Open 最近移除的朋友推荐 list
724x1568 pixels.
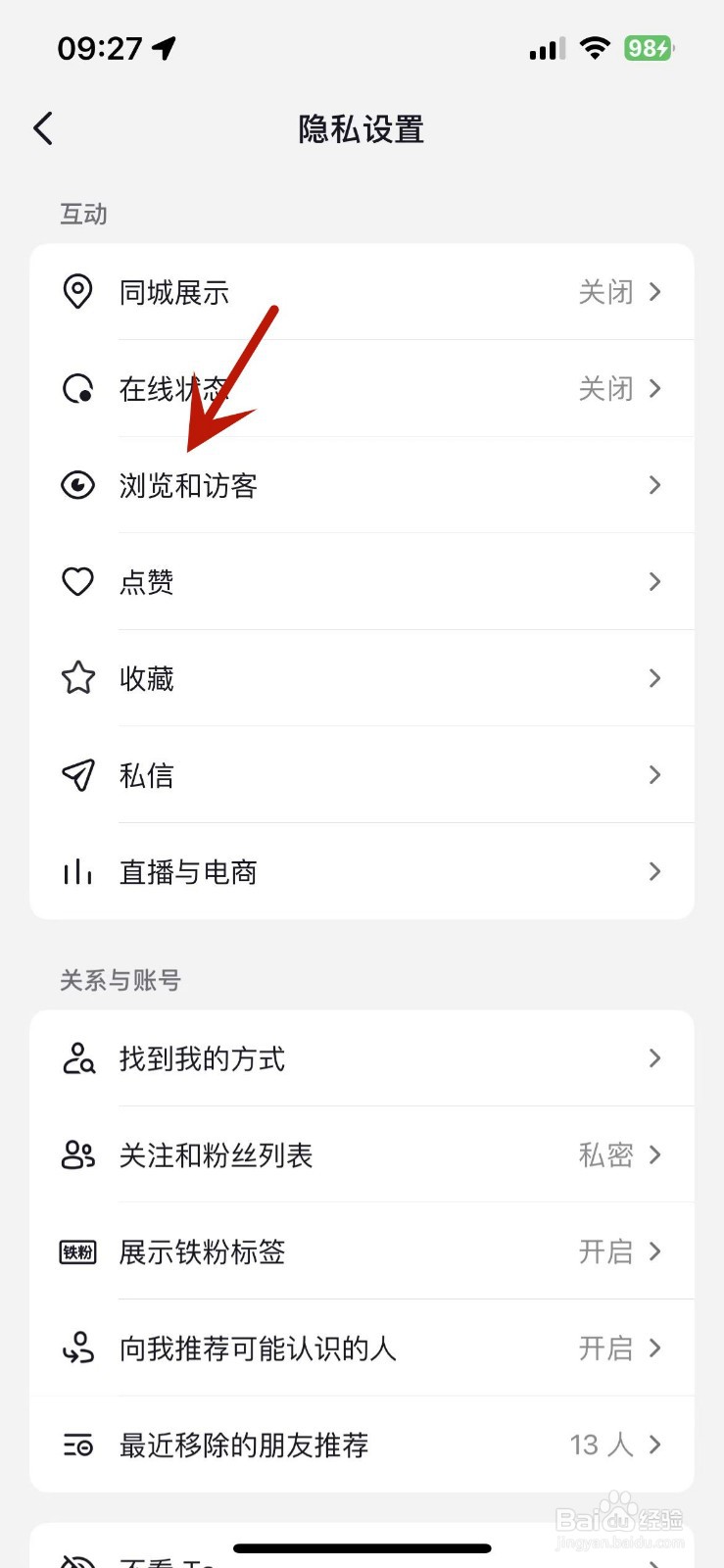tap(362, 1445)
